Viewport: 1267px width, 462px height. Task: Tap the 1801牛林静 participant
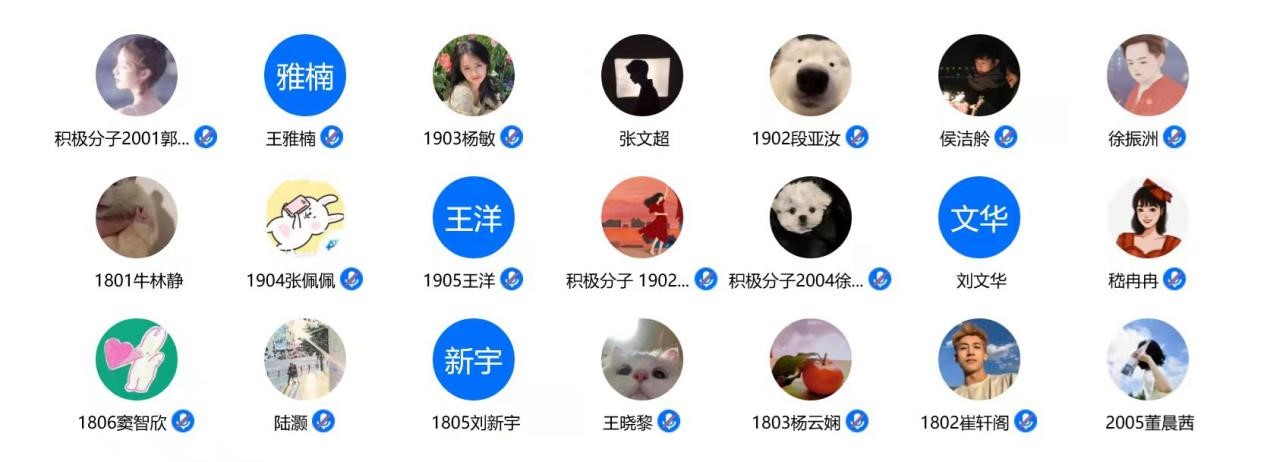137,218
